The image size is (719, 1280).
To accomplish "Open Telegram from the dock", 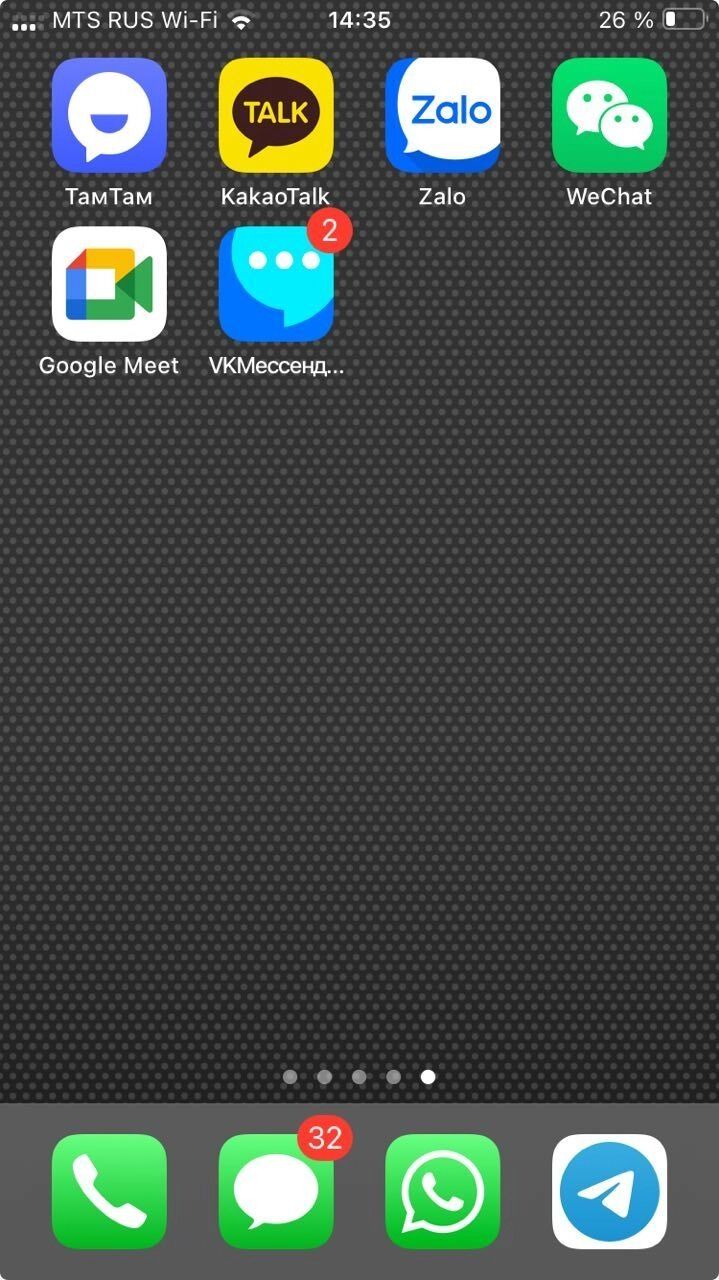I will pos(609,1191).
